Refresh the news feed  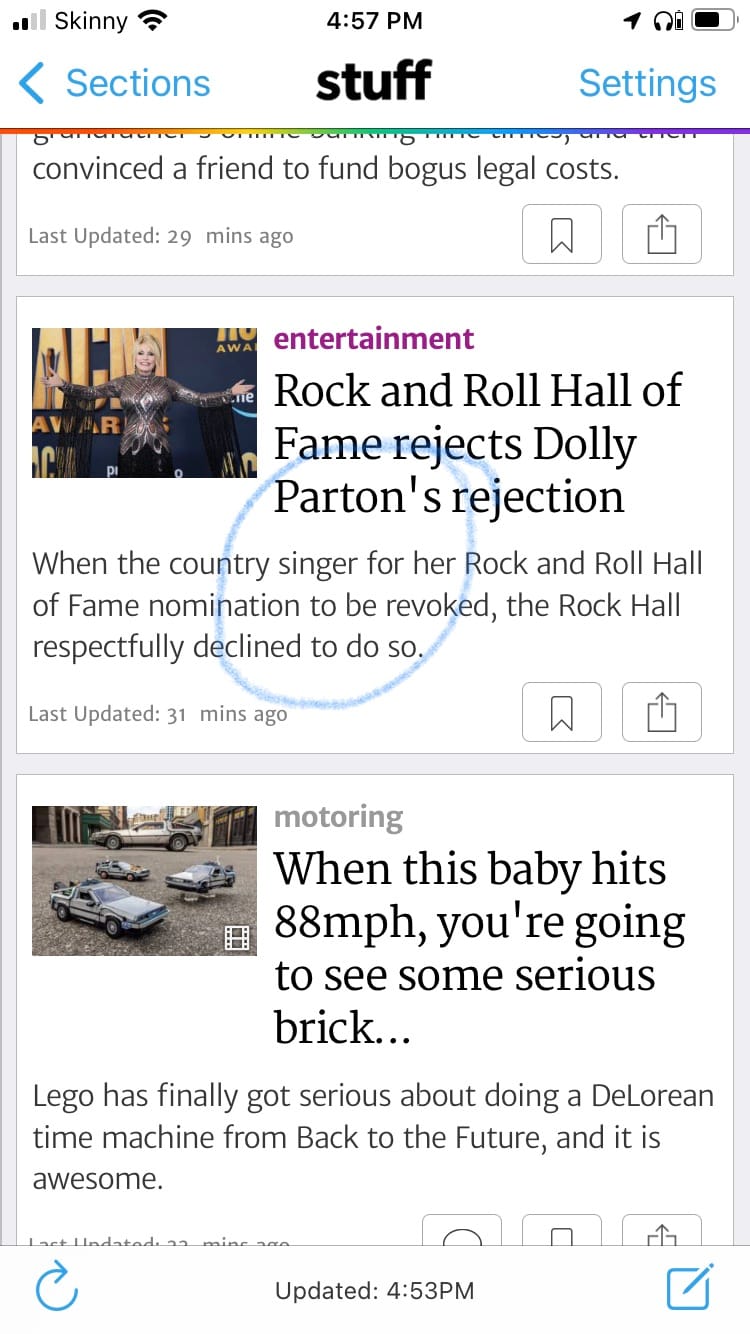pos(56,1288)
